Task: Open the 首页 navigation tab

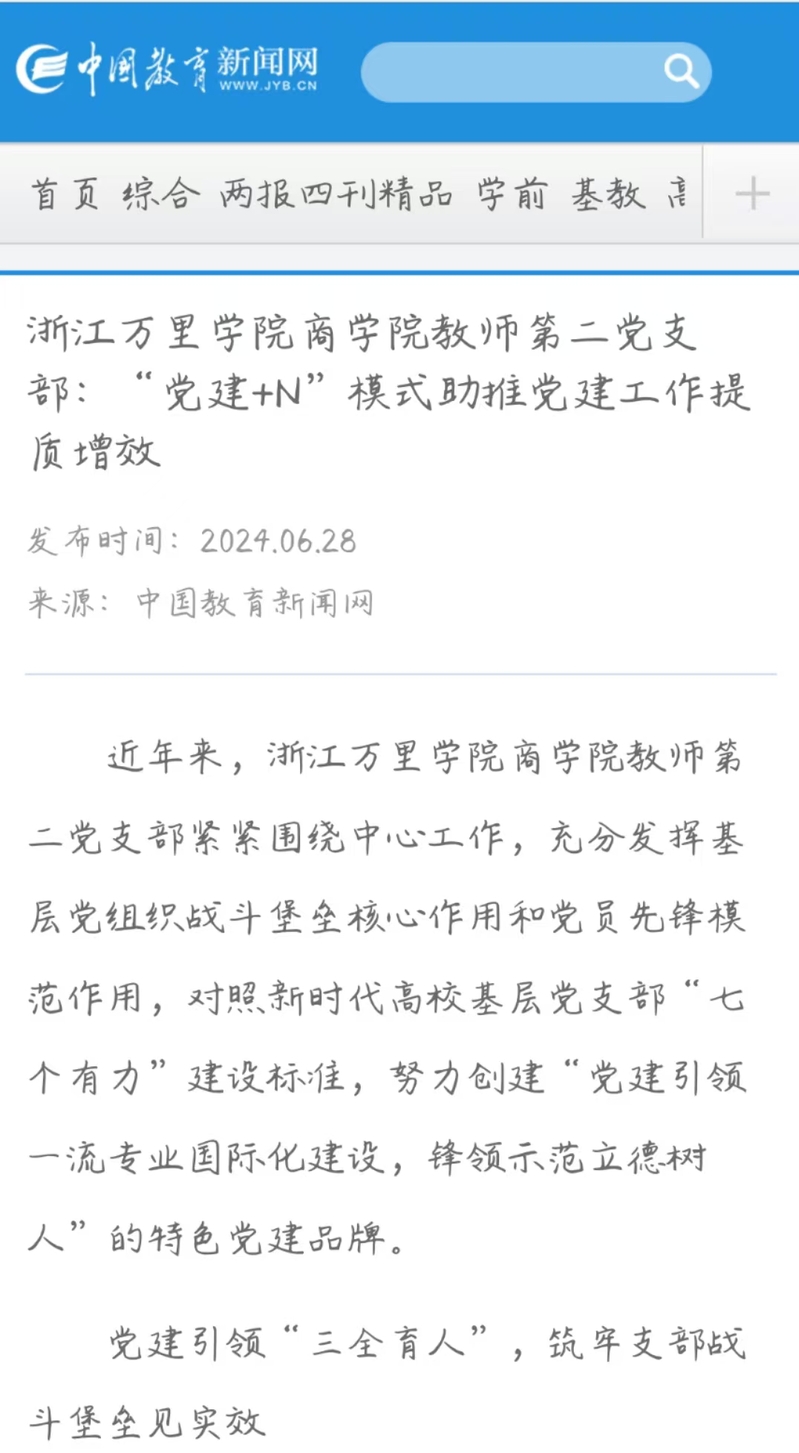Action: [x=66, y=195]
